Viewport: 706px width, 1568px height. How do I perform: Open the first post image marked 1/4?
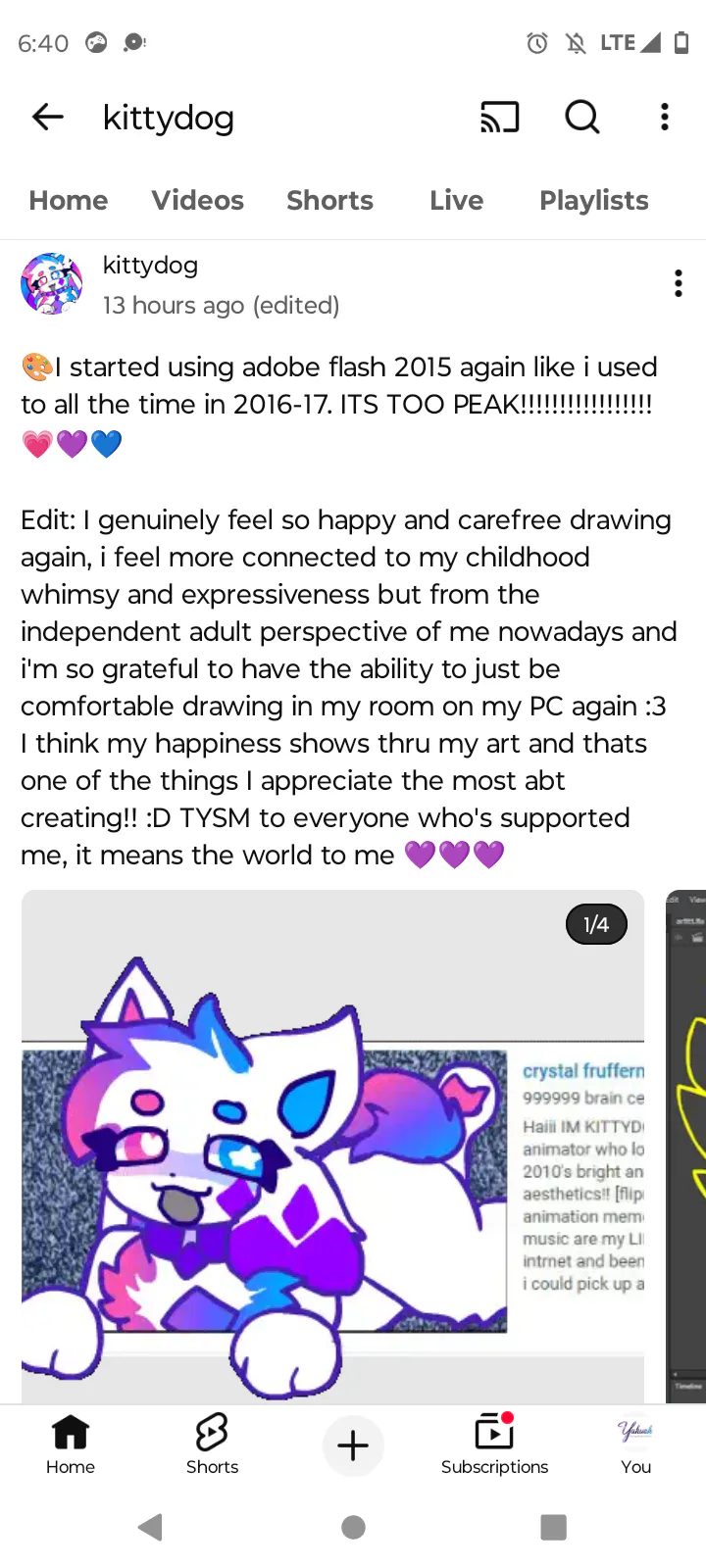pyautogui.click(x=332, y=1147)
